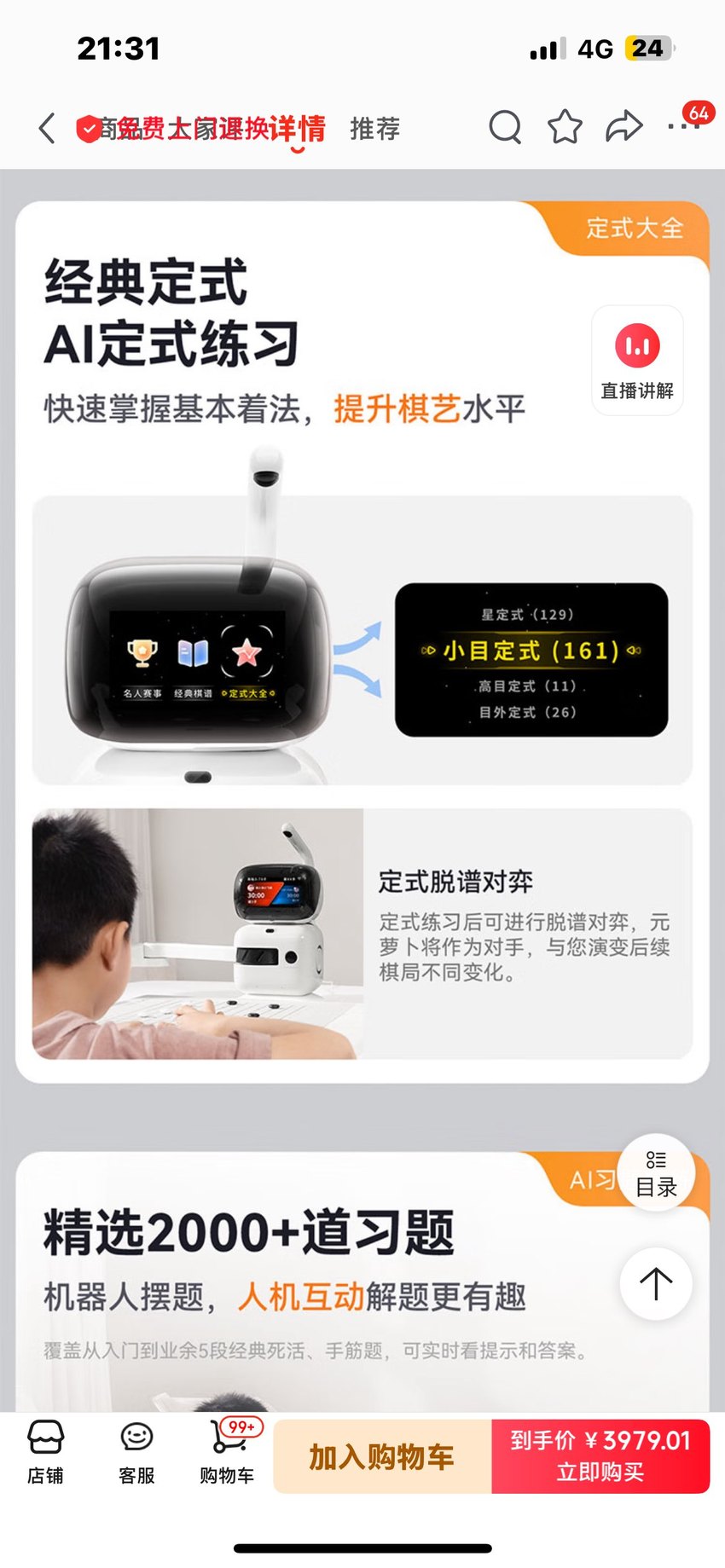Open the 购物车 shopping cart
Screen dimensions: 725x1568
tap(227, 1453)
